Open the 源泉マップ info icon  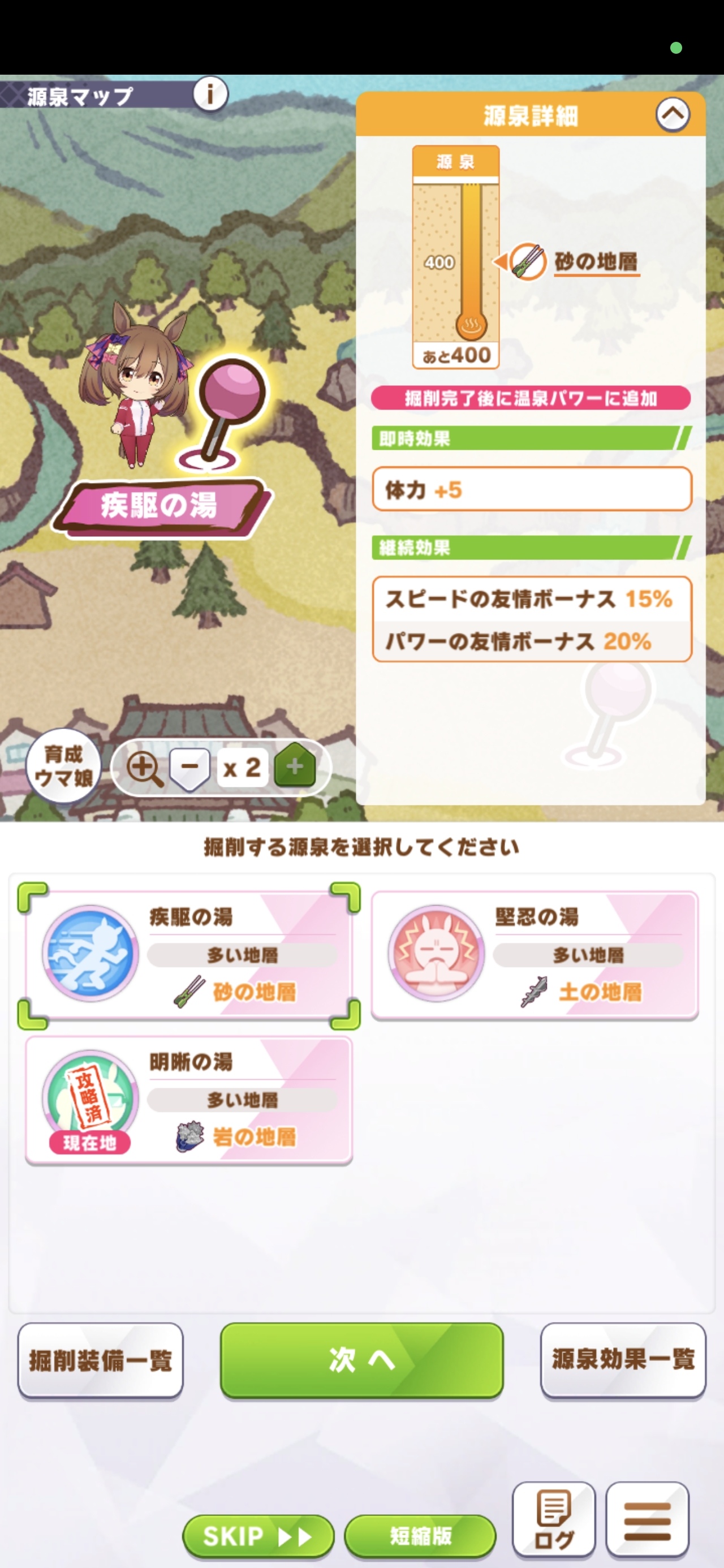(x=210, y=94)
